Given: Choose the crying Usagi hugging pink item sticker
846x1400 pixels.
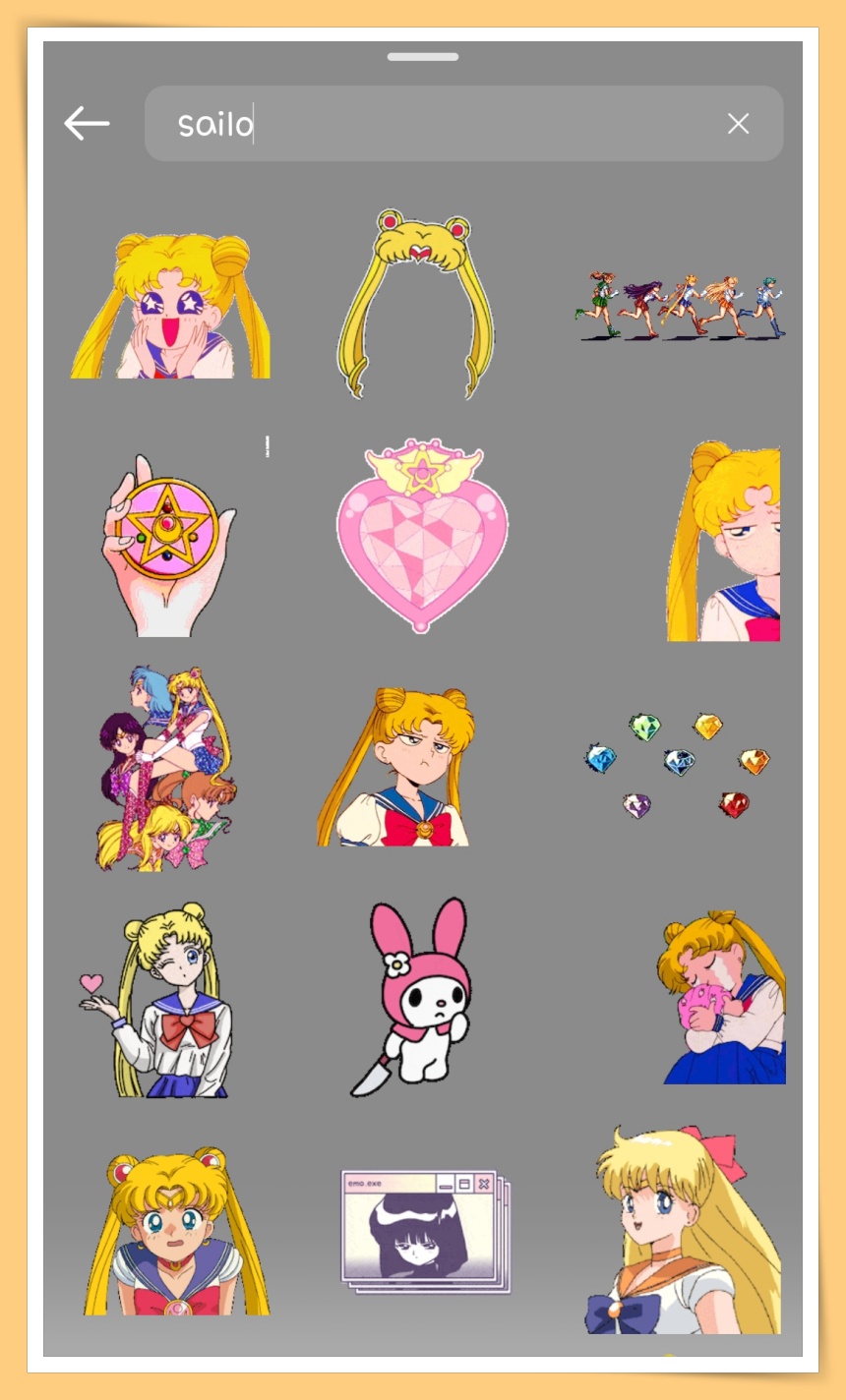Looking at the screenshot, I should (x=723, y=998).
